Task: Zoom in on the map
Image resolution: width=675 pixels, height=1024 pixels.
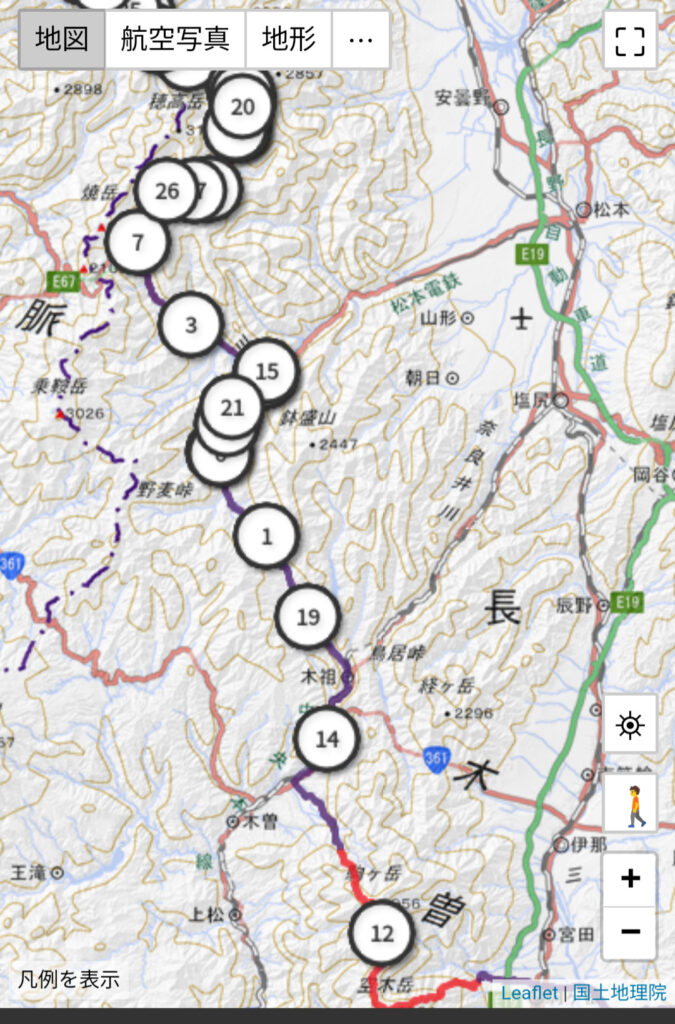Action: point(630,879)
